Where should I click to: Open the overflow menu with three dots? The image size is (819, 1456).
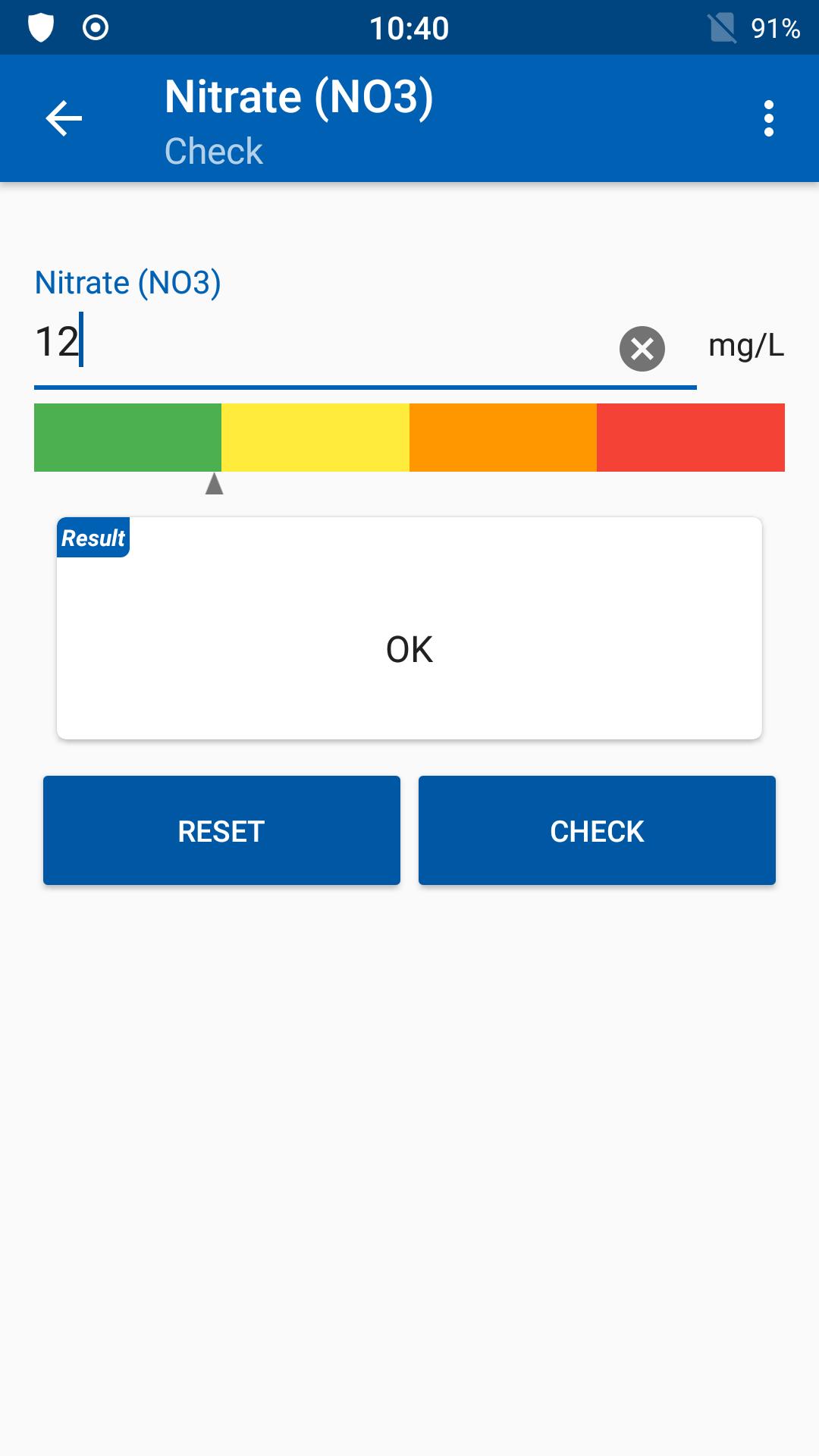tap(768, 118)
